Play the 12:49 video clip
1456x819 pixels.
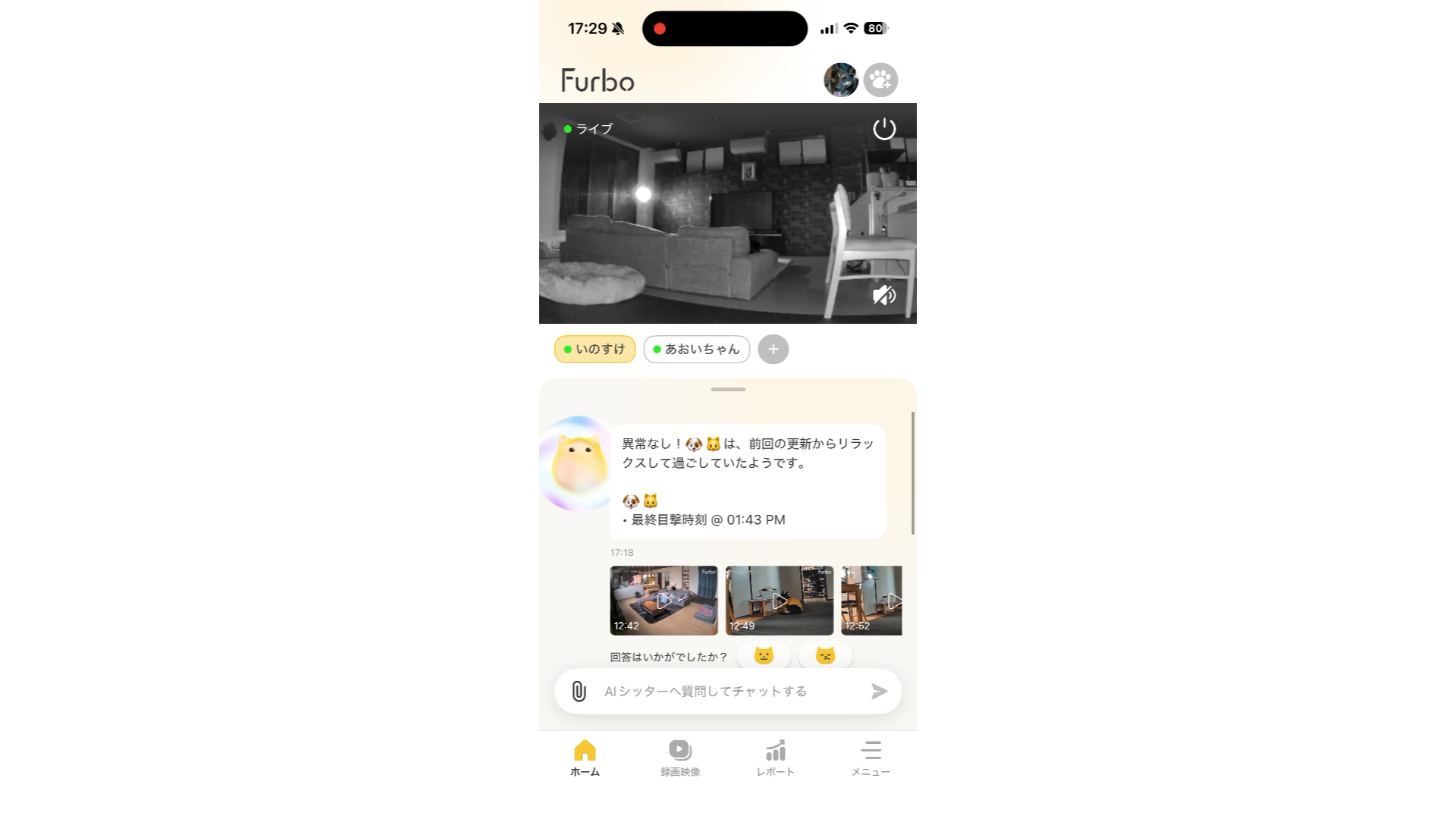(x=779, y=601)
